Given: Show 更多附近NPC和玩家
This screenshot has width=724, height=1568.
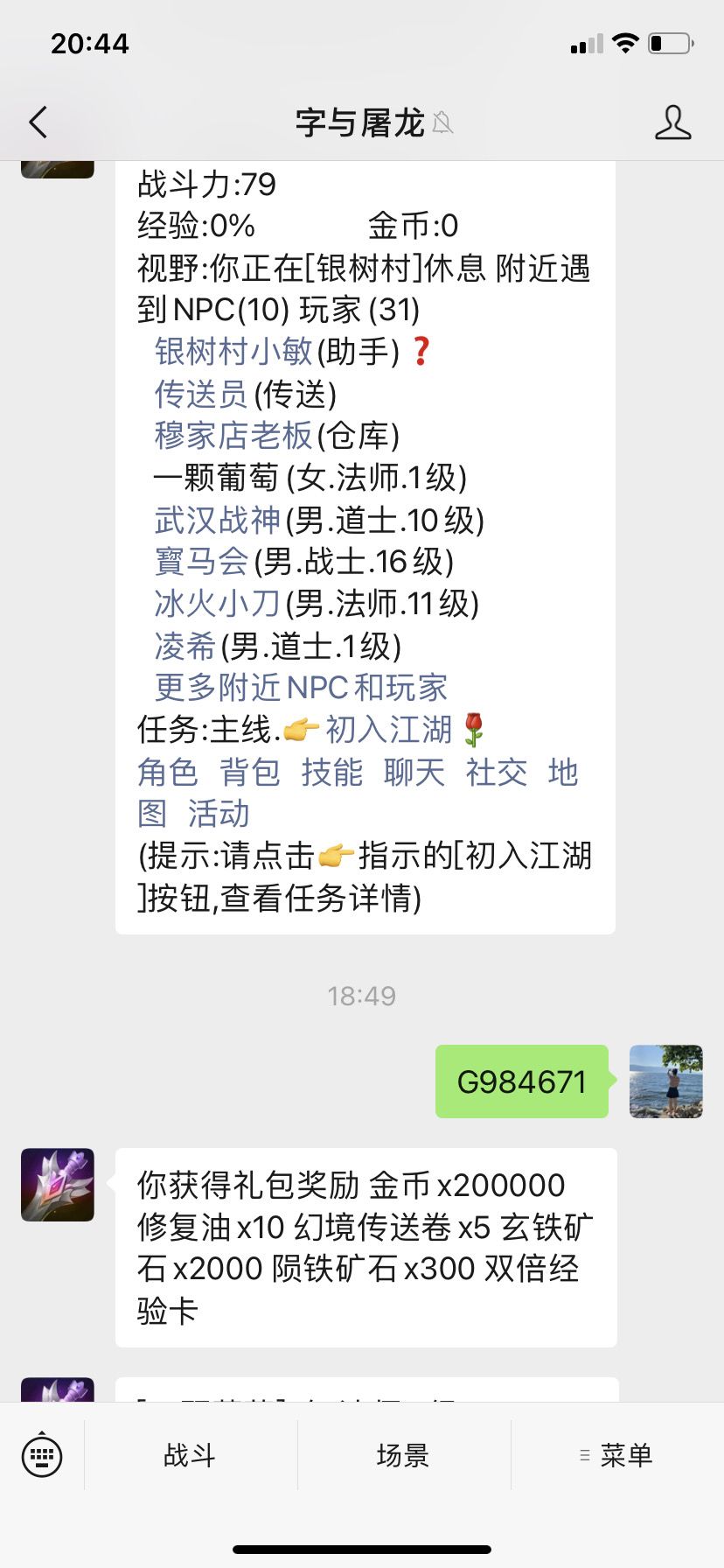Looking at the screenshot, I should (x=302, y=688).
